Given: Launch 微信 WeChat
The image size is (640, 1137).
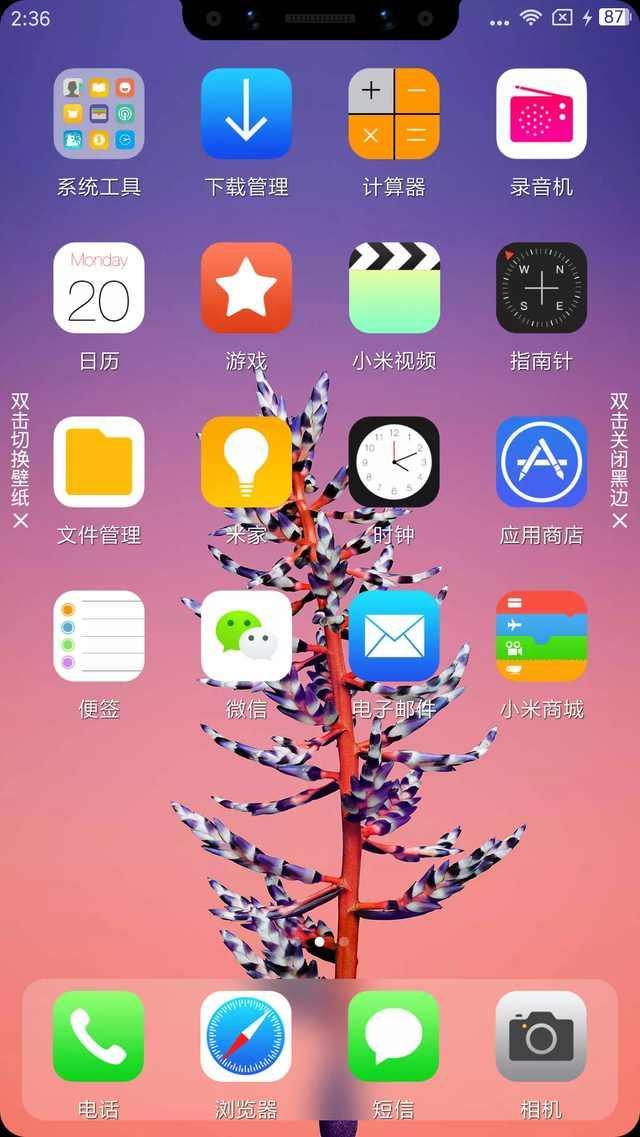Looking at the screenshot, I should [x=246, y=636].
